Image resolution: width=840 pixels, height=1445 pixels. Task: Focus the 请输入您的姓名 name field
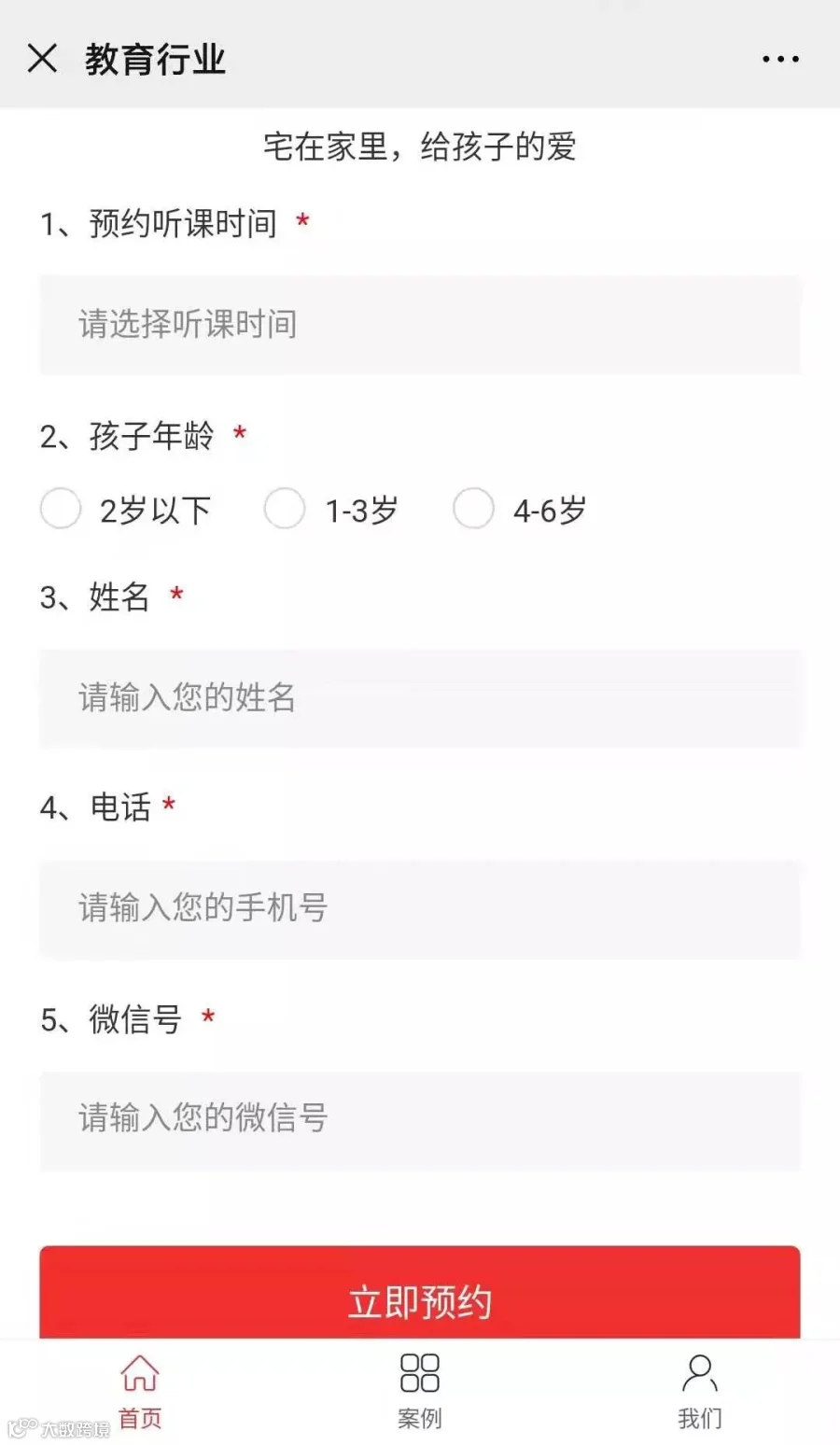[x=420, y=698]
